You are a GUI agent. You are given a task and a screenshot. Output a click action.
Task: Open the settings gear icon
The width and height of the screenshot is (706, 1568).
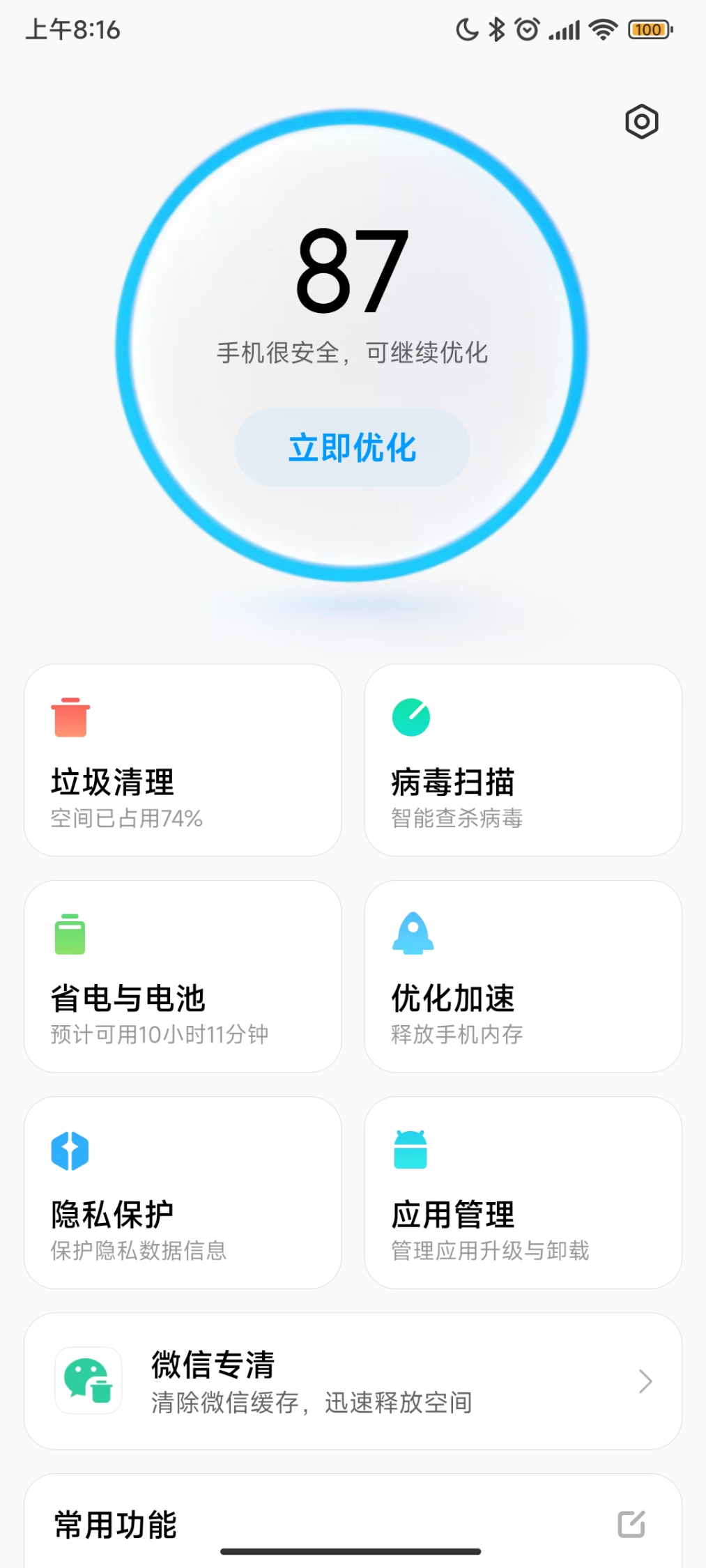(x=641, y=122)
